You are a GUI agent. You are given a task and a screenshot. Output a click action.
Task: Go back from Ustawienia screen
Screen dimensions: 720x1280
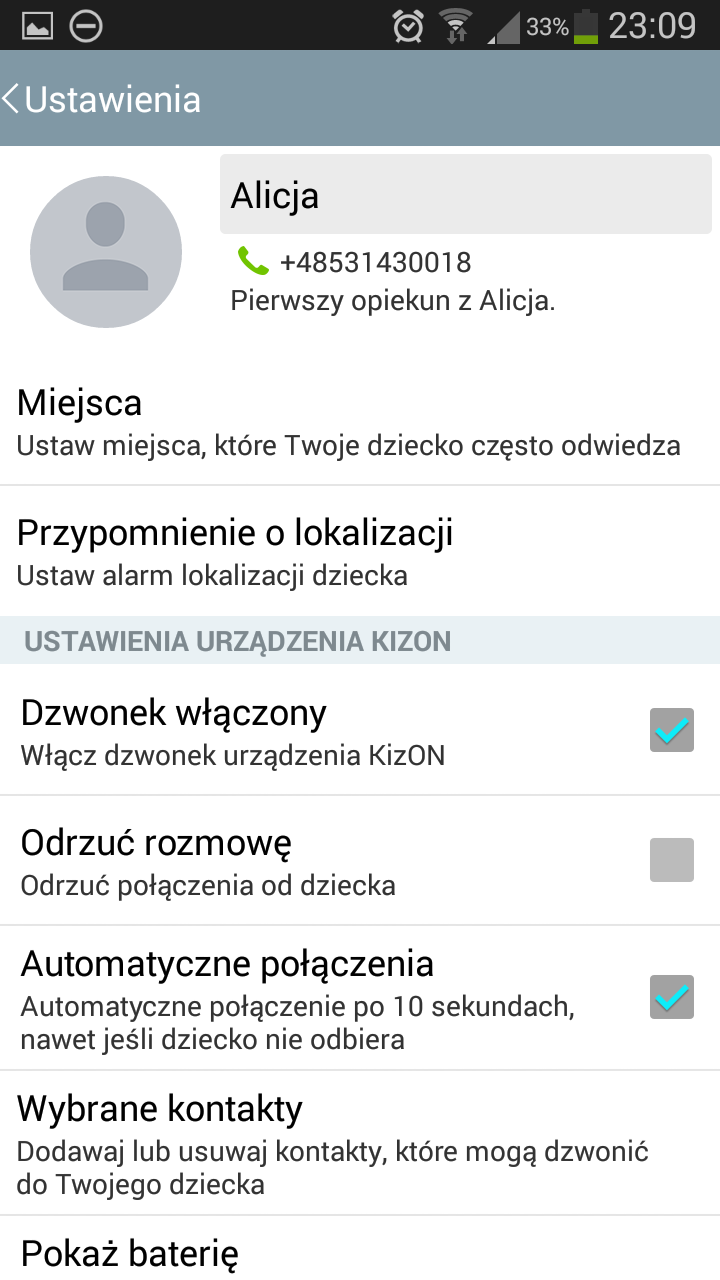click(x=101, y=99)
